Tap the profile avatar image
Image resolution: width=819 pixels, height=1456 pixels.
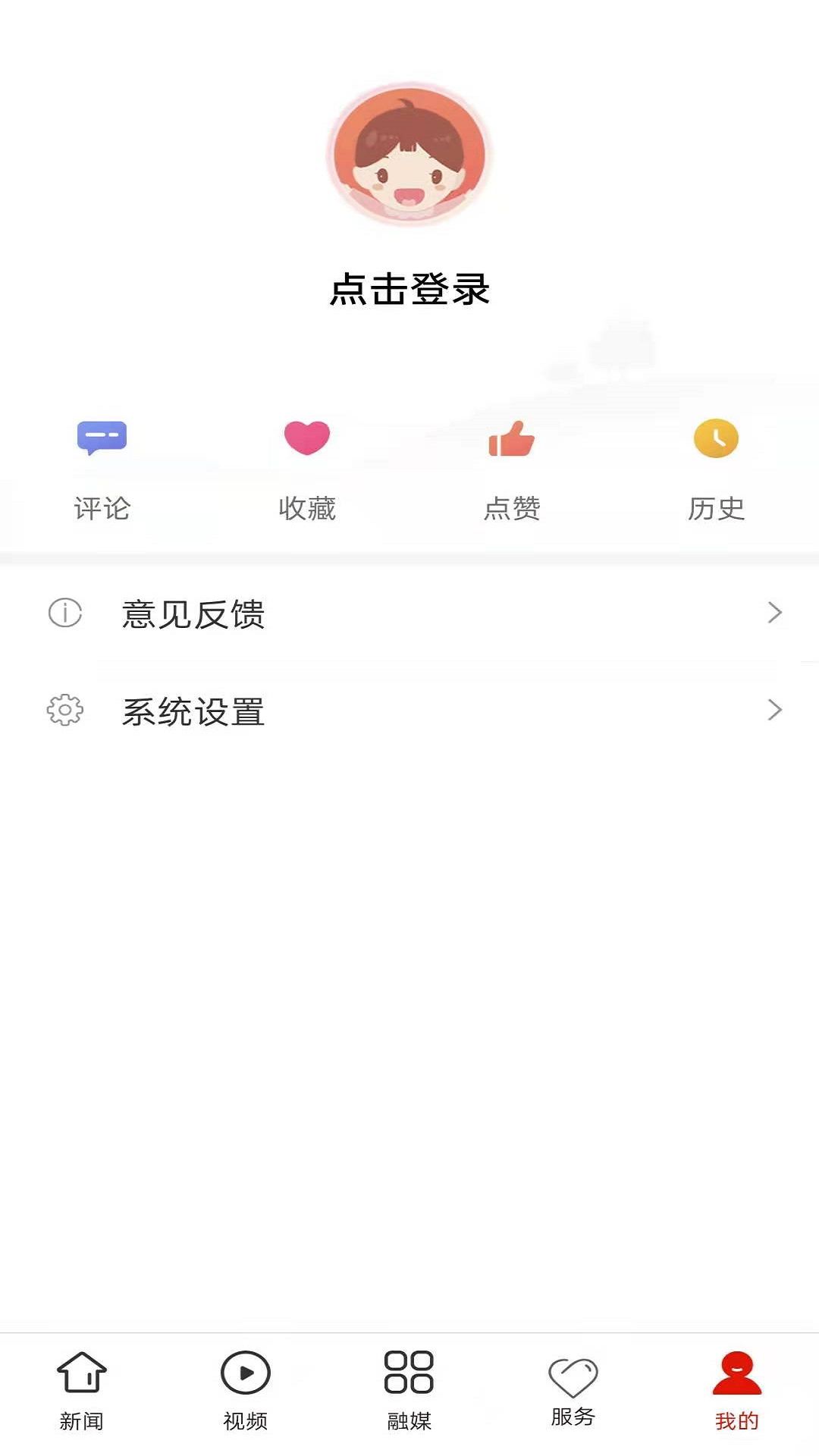(x=409, y=155)
